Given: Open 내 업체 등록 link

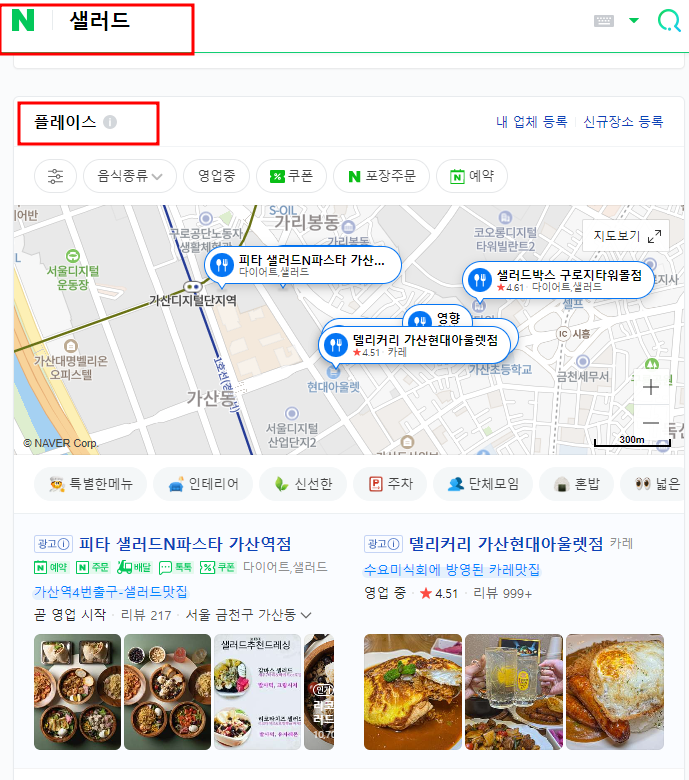Looking at the screenshot, I should coord(531,122).
